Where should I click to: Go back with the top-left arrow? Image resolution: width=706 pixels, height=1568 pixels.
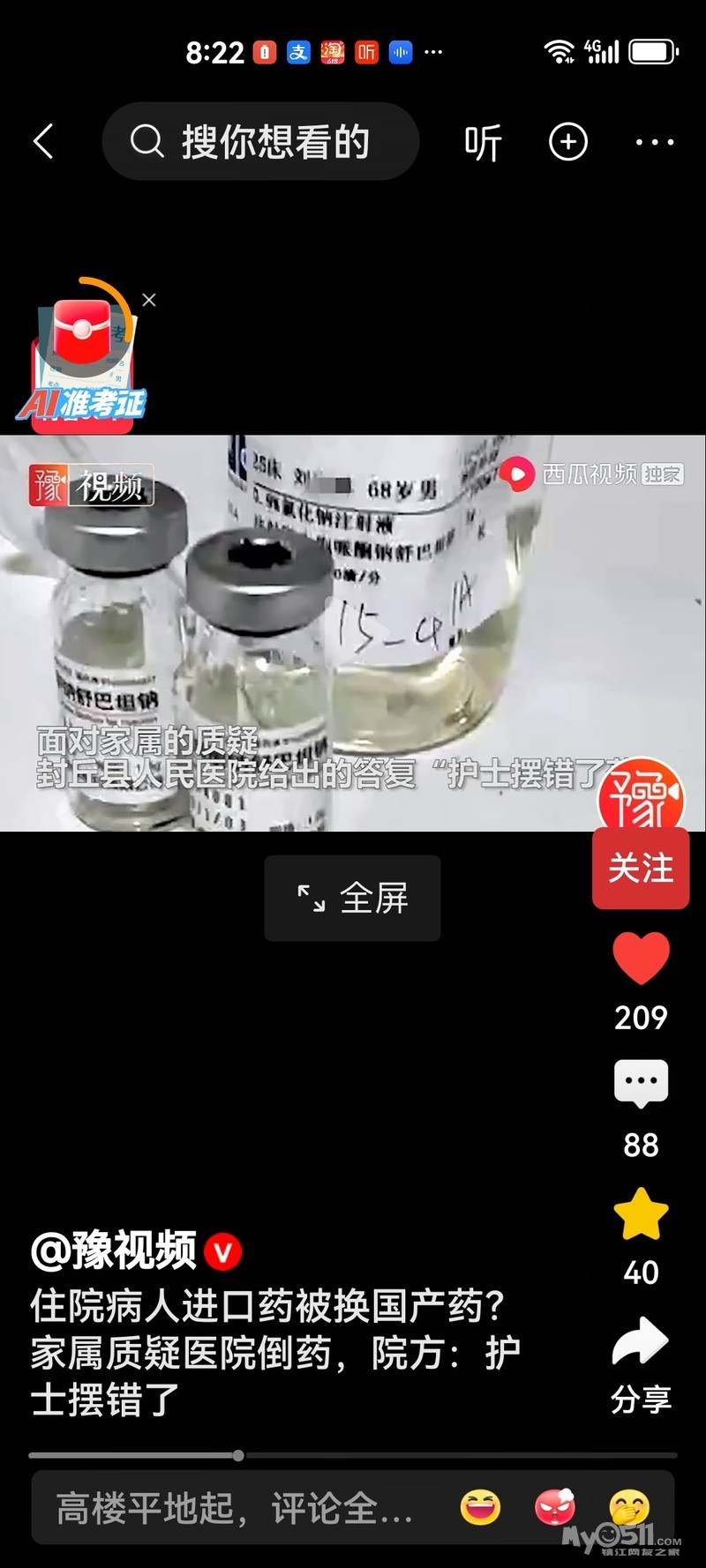pos(43,142)
